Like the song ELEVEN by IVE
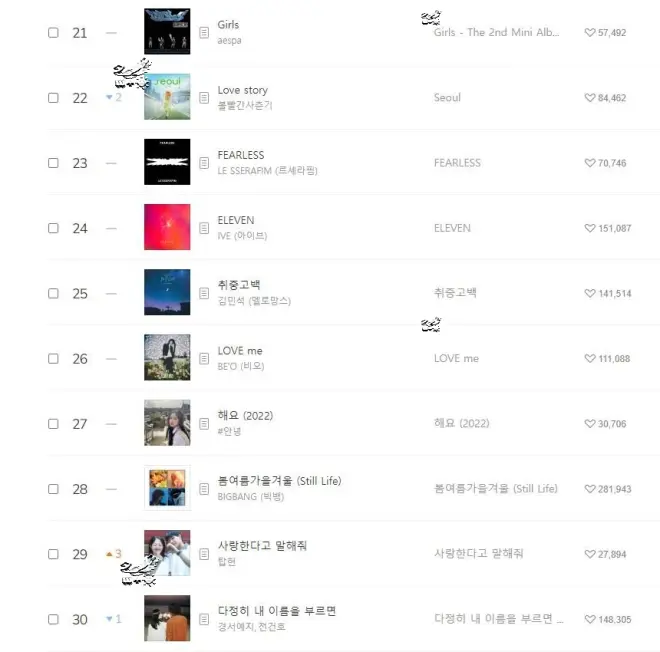Screen dimensions: 660x652 point(590,228)
